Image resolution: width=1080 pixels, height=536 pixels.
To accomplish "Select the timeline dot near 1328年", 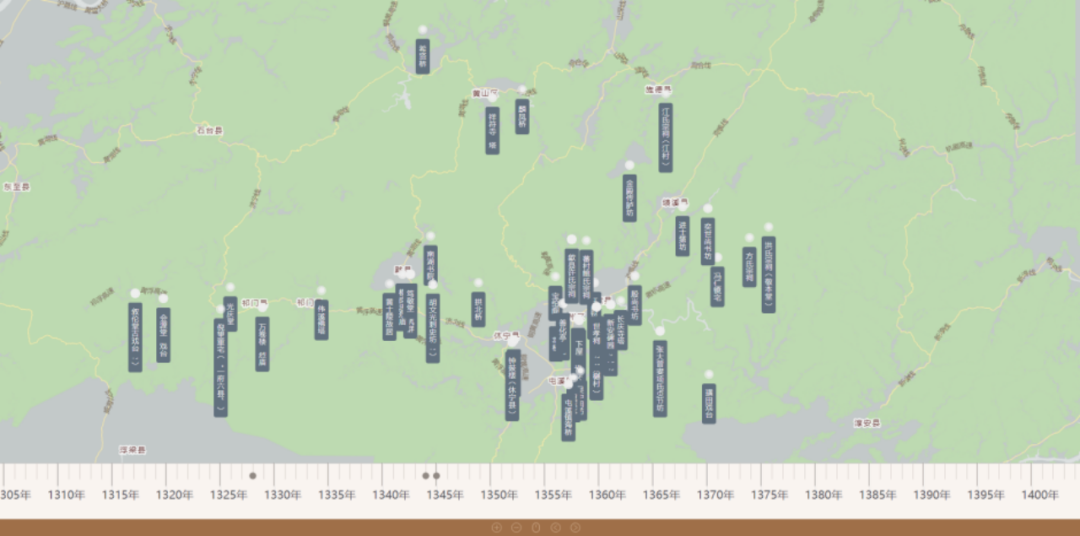I will pyautogui.click(x=253, y=476).
